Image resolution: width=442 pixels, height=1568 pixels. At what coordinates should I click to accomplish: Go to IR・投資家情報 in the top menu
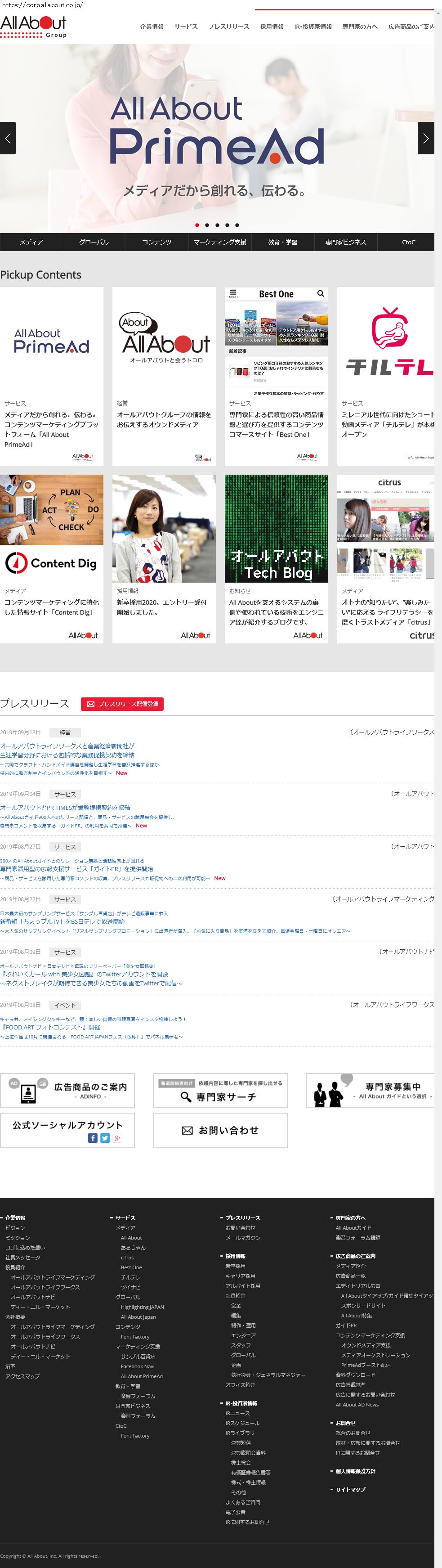[313, 27]
